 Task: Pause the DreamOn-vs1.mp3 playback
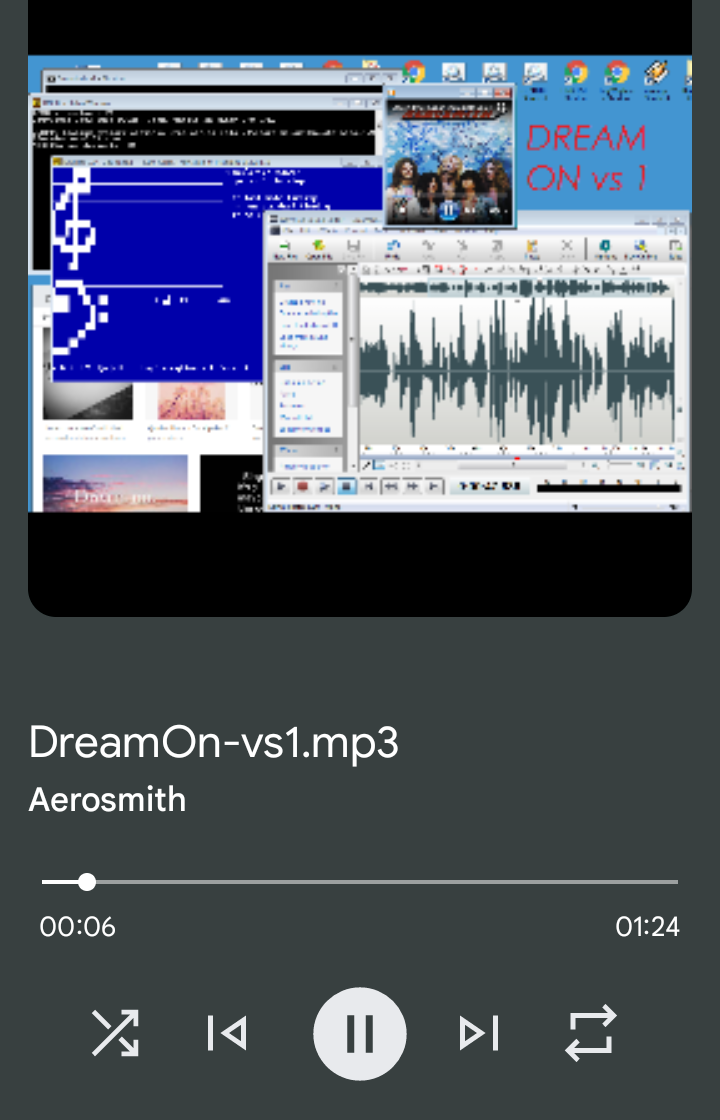(360, 1034)
